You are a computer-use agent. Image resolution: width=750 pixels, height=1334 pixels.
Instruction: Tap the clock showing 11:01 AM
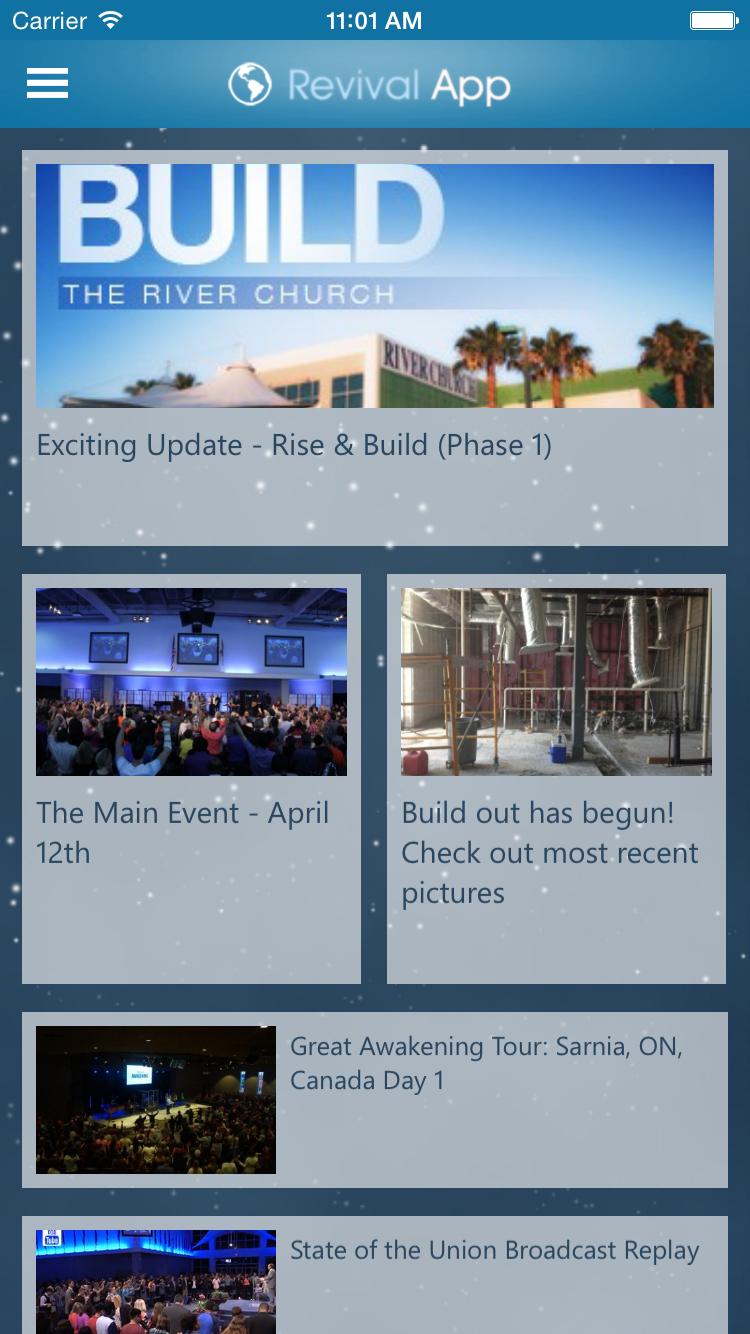click(x=374, y=20)
